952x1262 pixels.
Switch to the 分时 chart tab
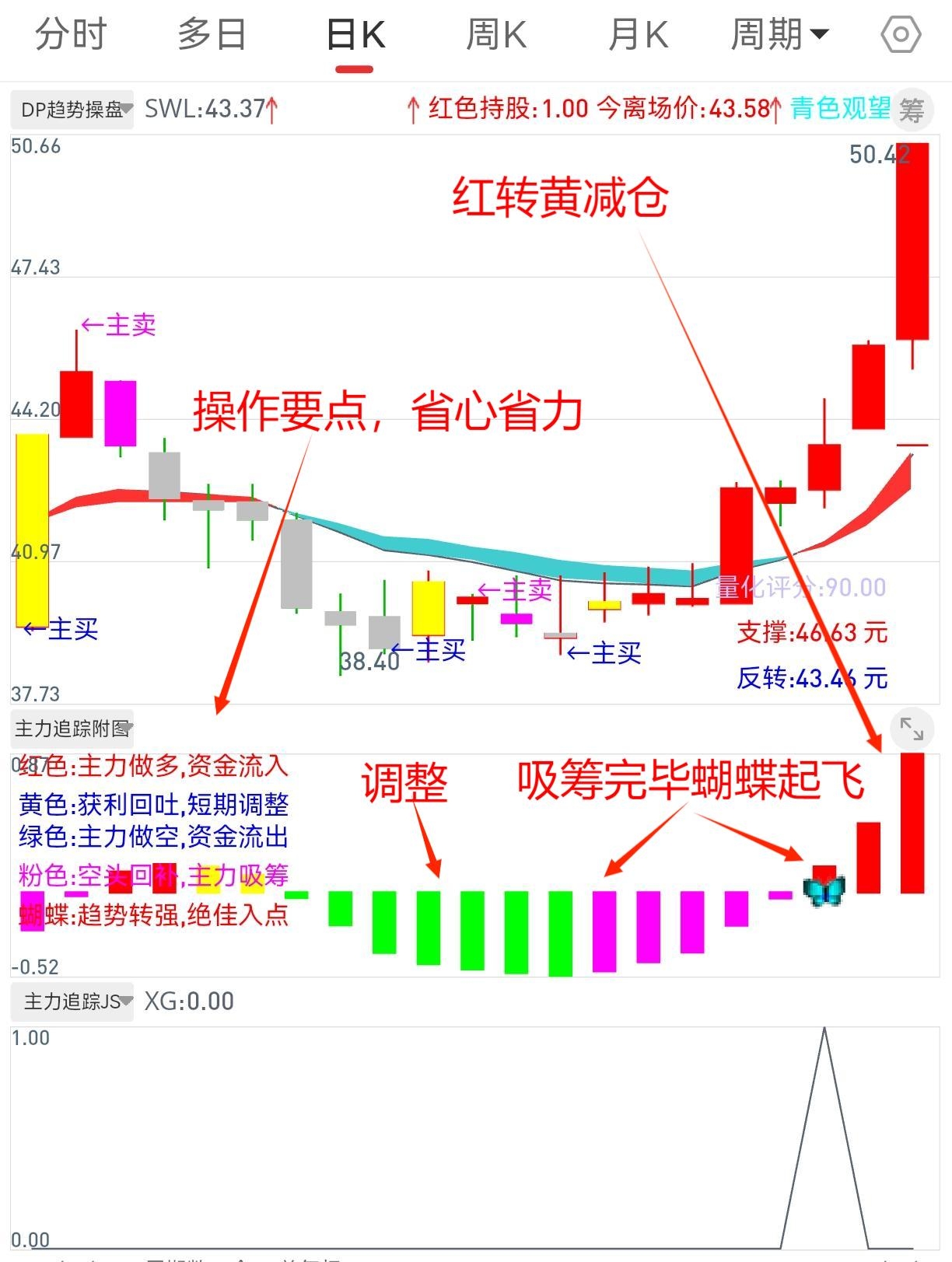tap(71, 35)
